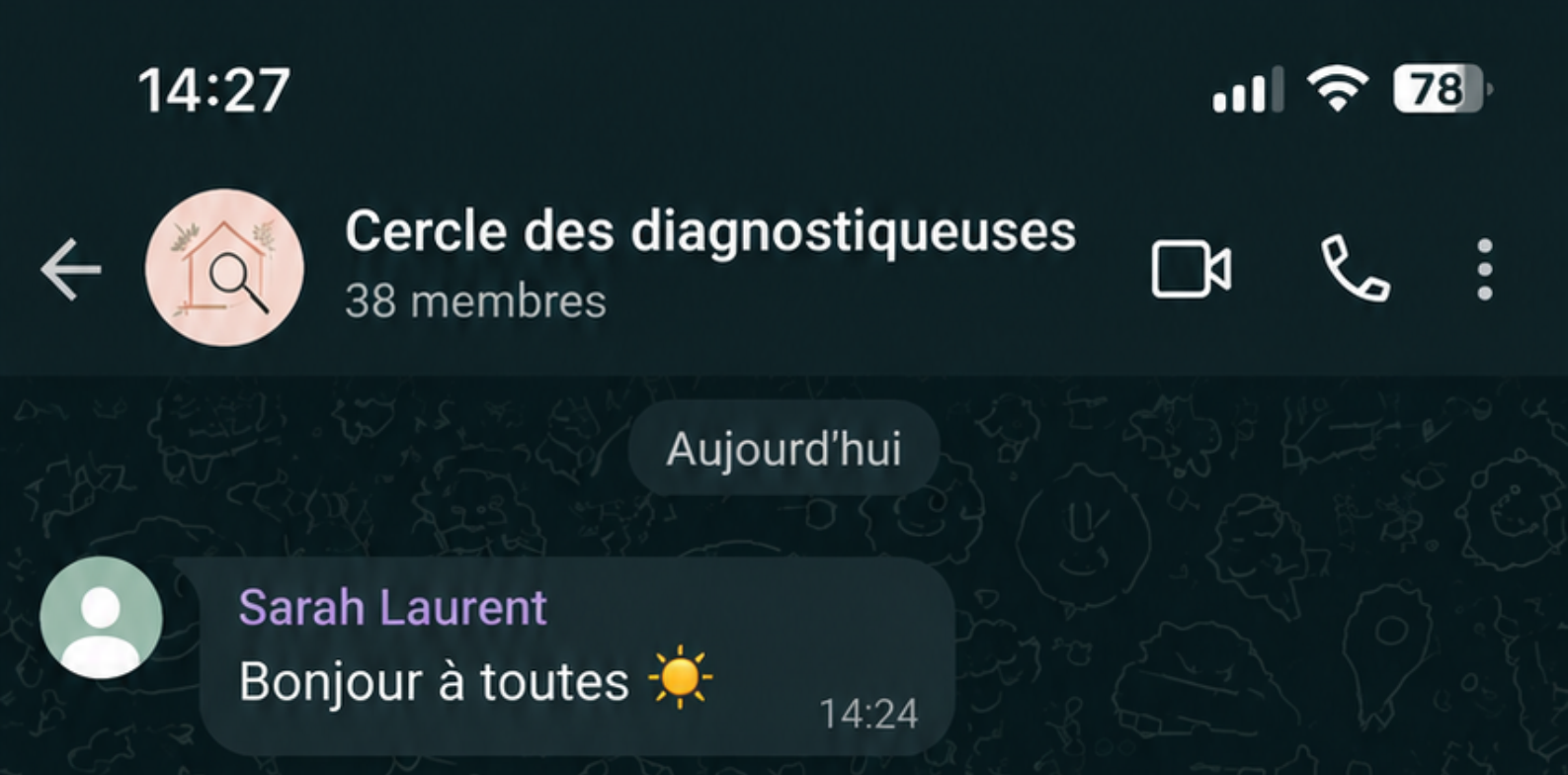
Task: Open Cercle des diagnostiqueuses group info
Action: pos(709,263)
